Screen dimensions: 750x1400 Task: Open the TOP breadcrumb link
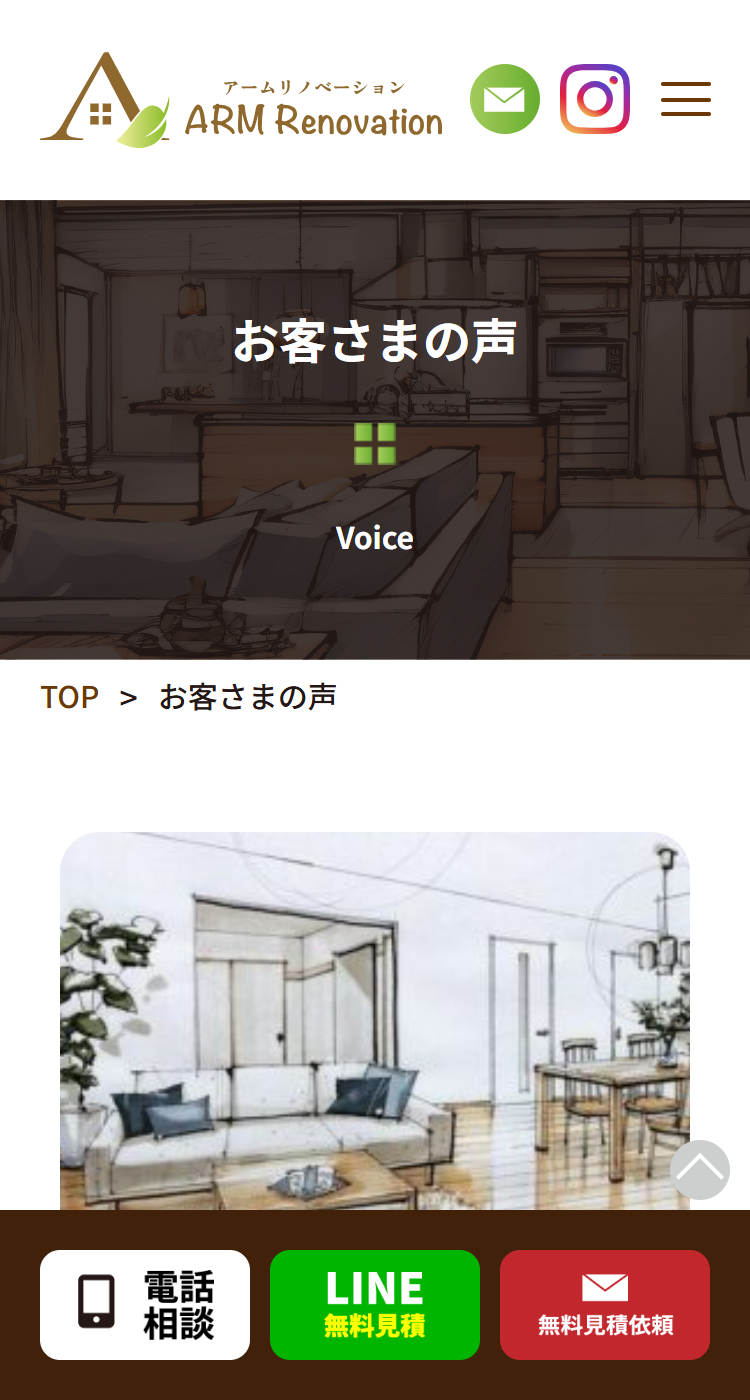pos(69,697)
